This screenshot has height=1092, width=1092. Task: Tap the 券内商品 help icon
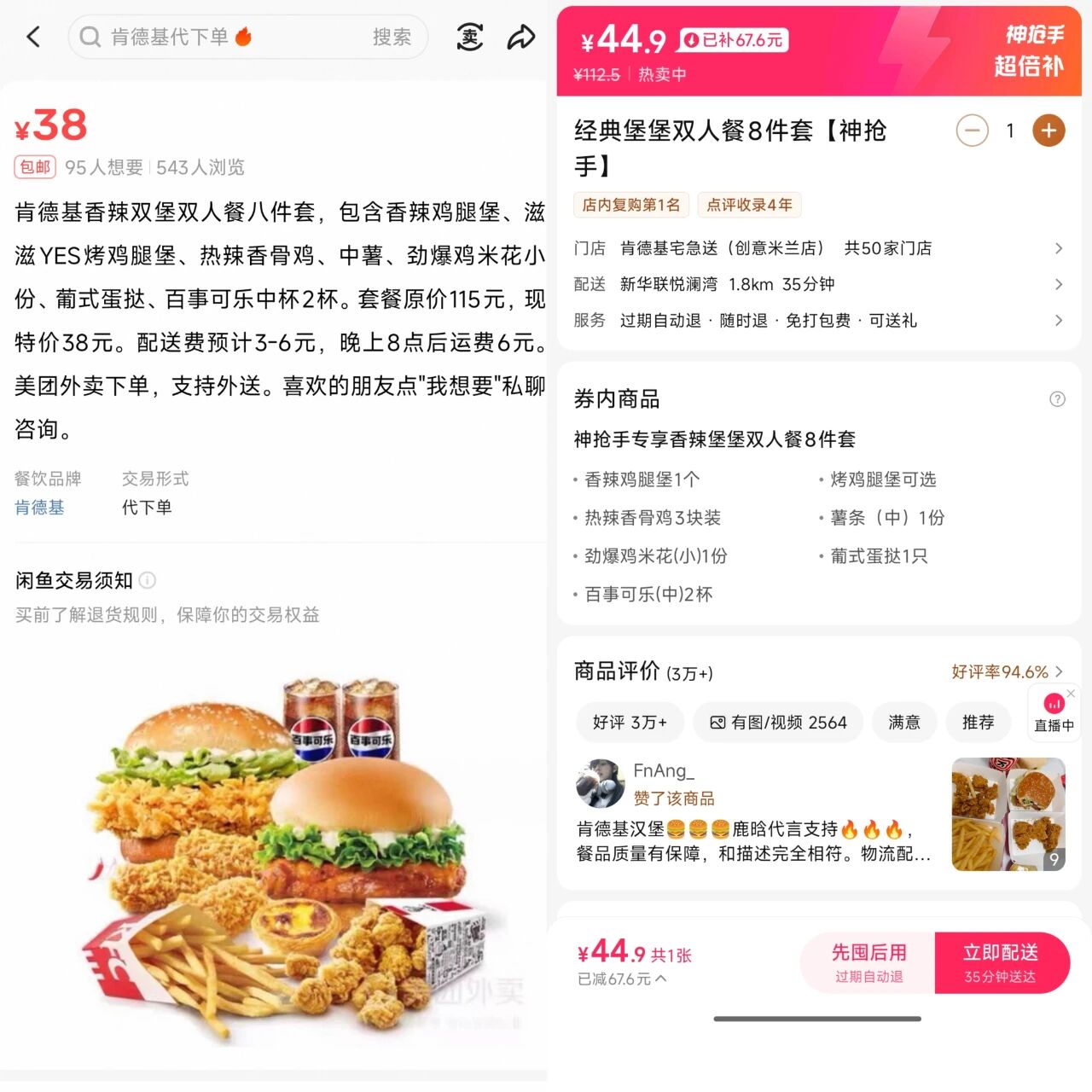(x=1057, y=399)
